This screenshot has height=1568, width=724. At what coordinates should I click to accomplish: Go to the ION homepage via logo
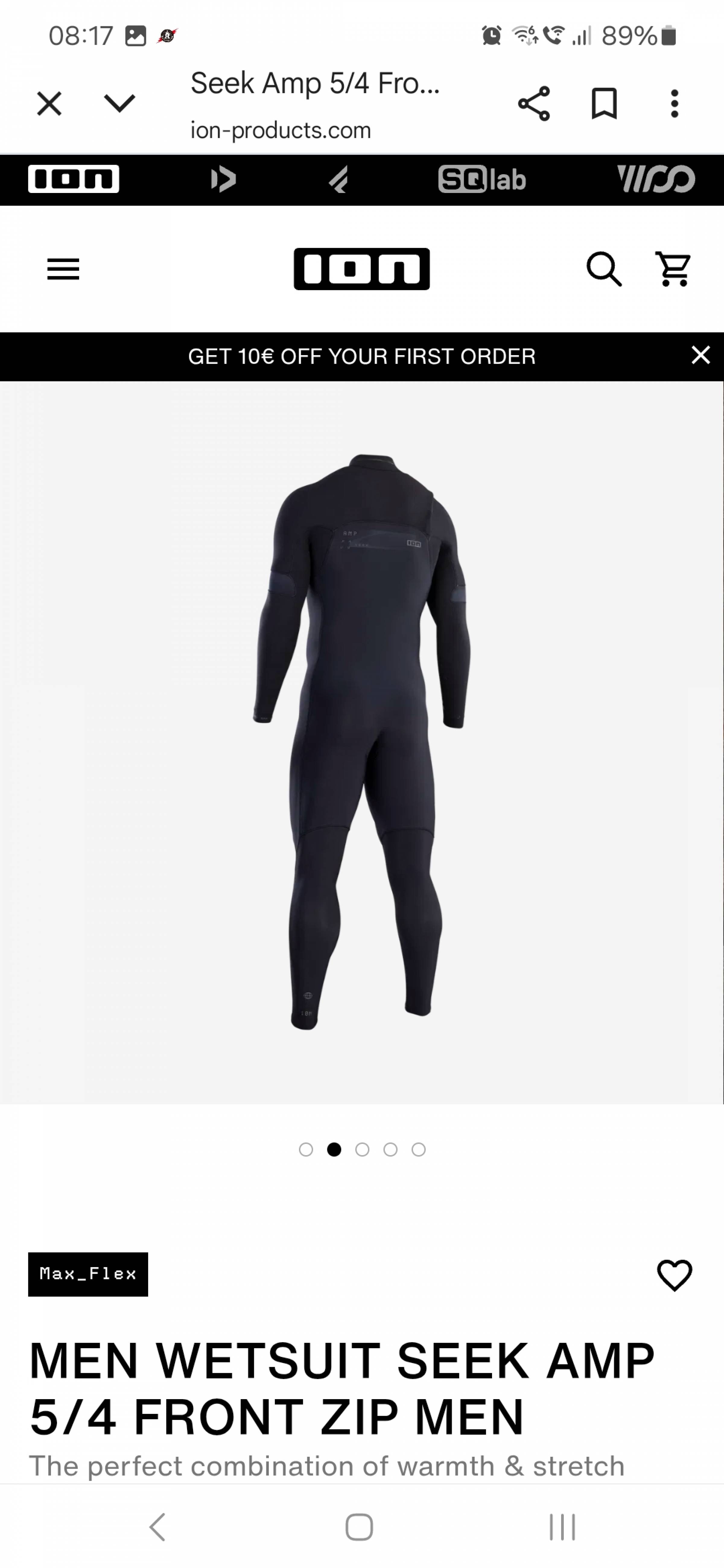(x=362, y=268)
